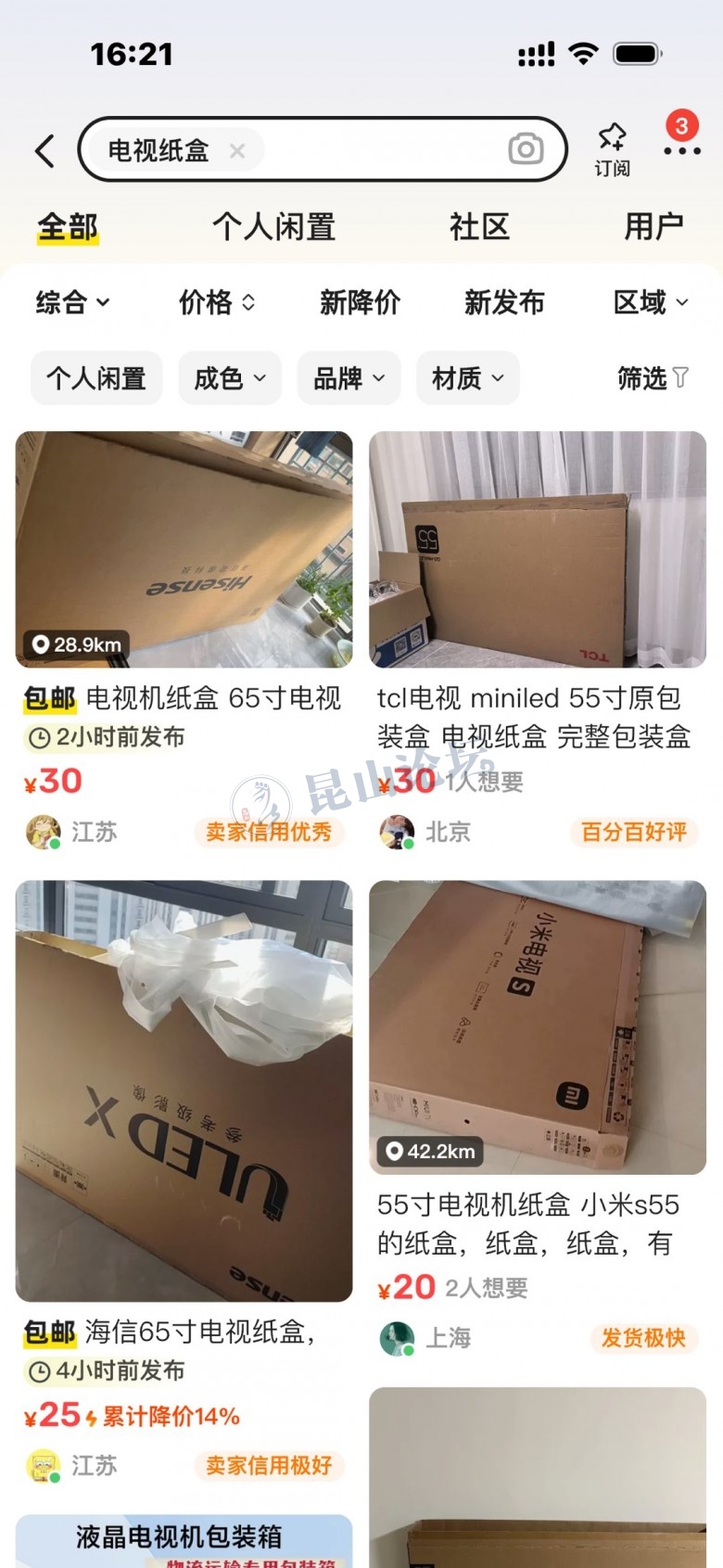
Task: Expand the 品牌 filter
Action: pos(349,378)
